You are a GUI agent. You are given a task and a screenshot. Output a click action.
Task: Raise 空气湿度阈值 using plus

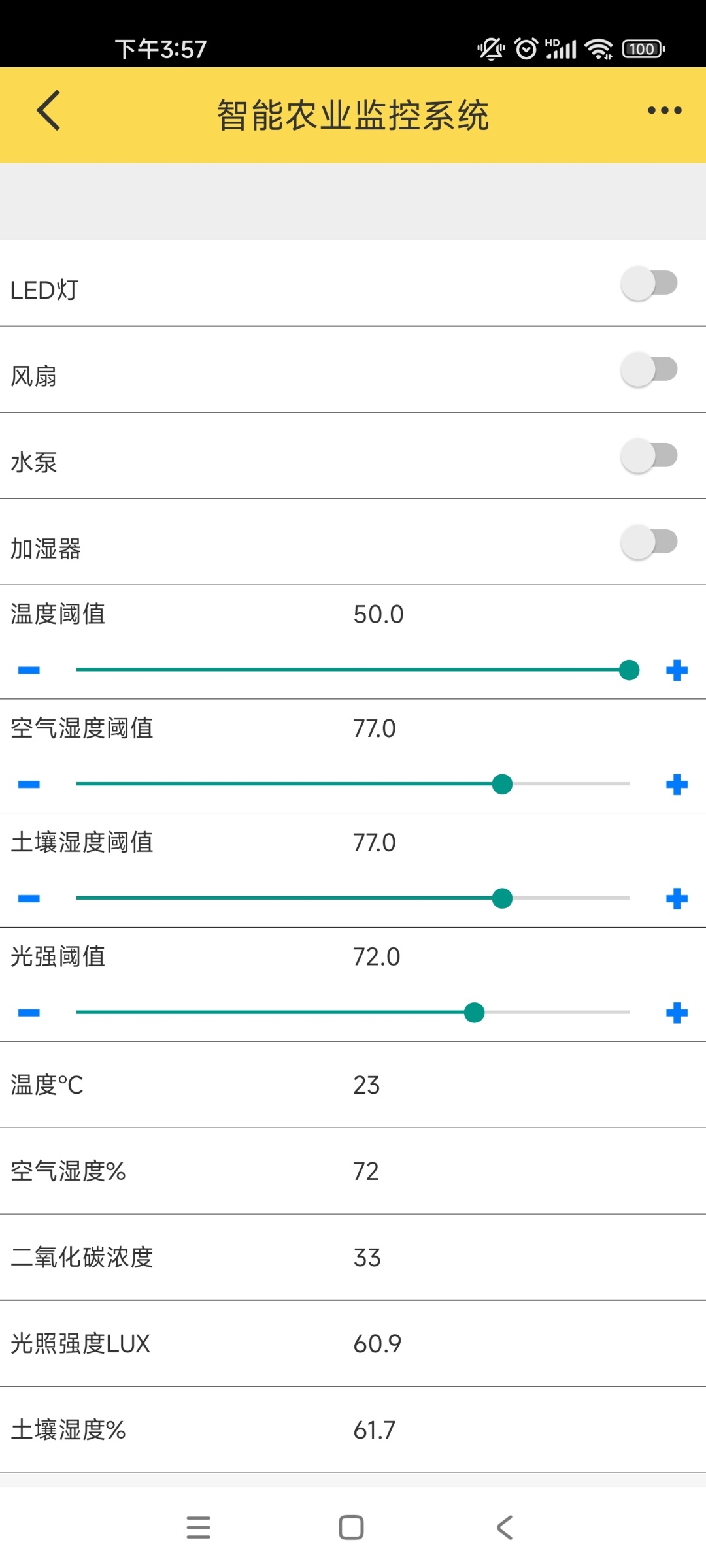(x=677, y=785)
